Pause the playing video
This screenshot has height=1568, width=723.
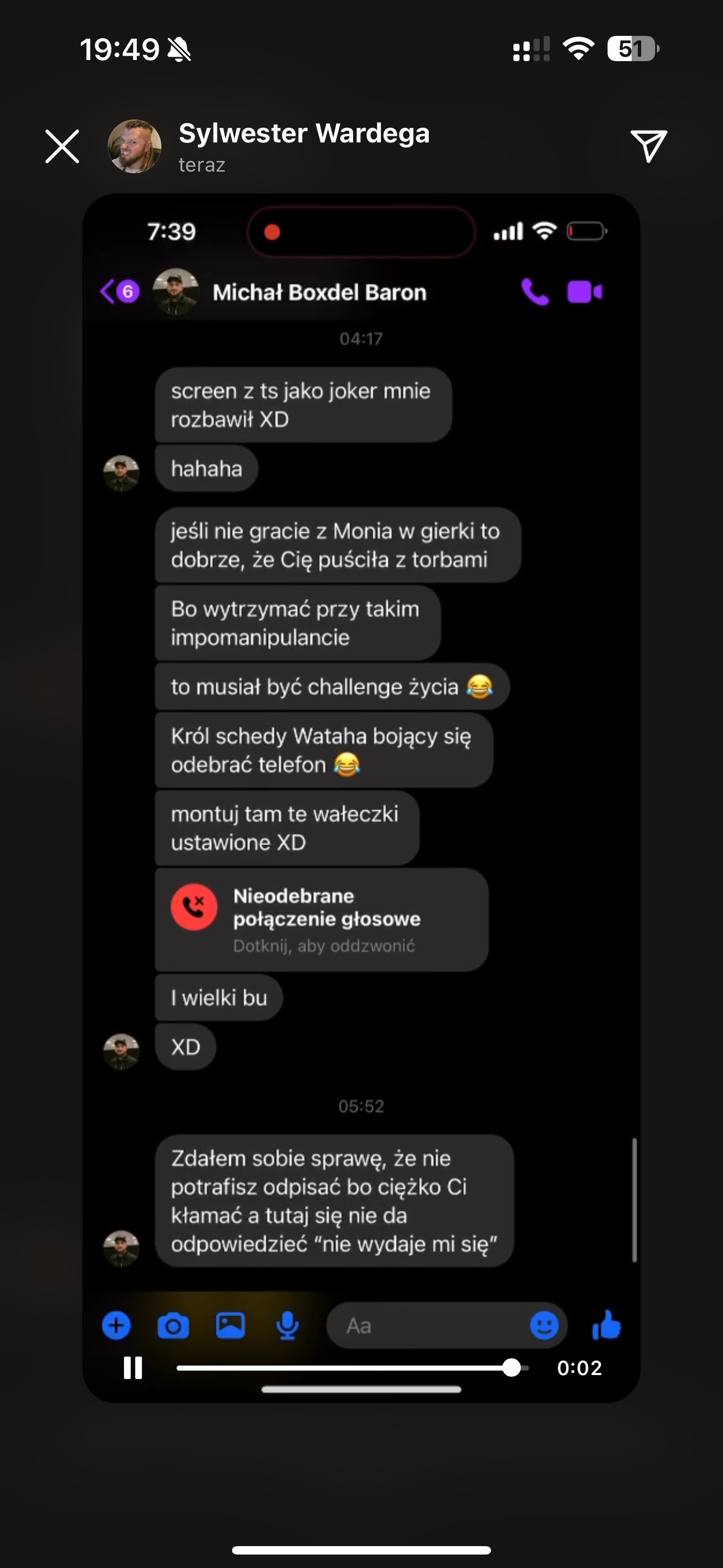[133, 1368]
